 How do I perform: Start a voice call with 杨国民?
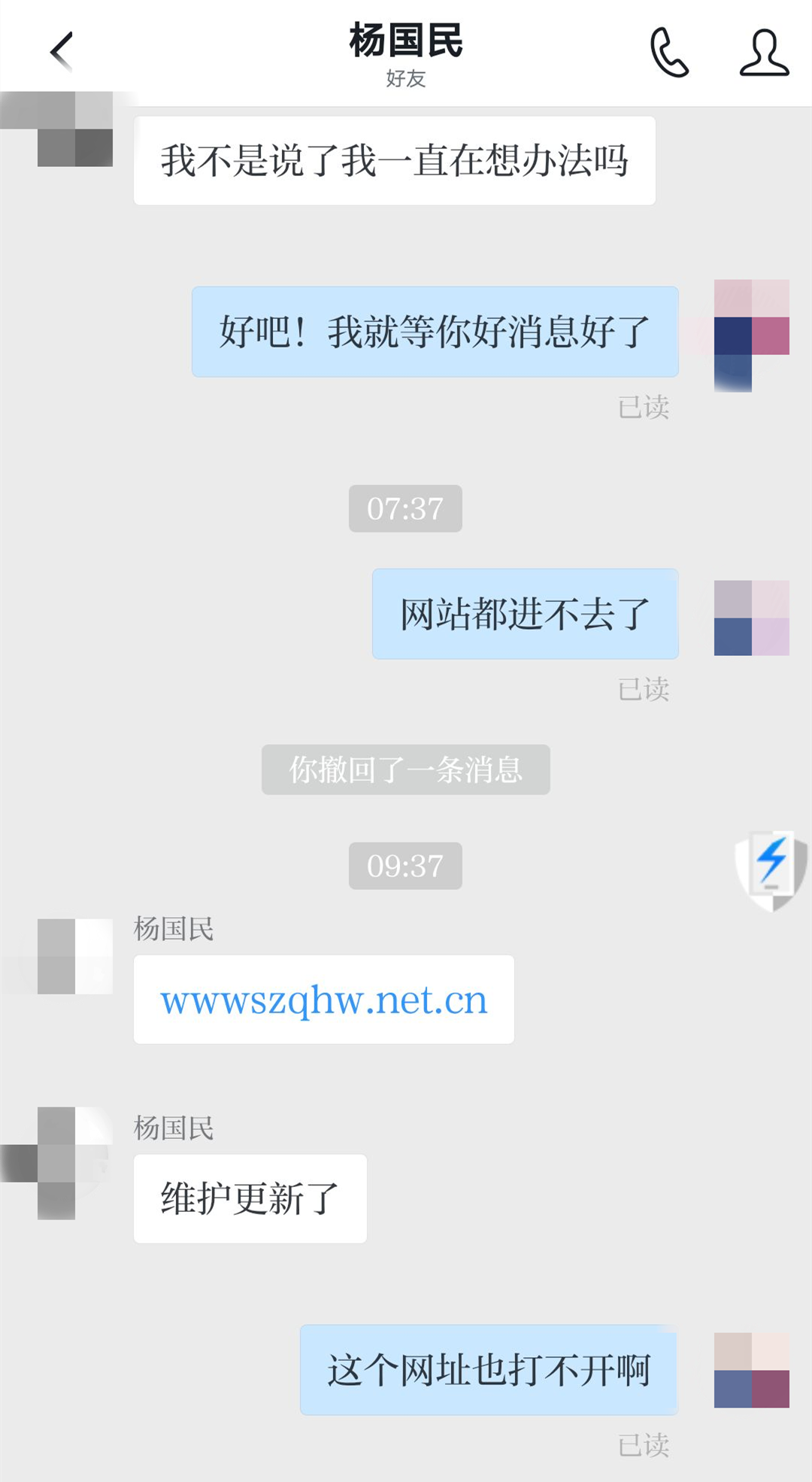[x=668, y=53]
